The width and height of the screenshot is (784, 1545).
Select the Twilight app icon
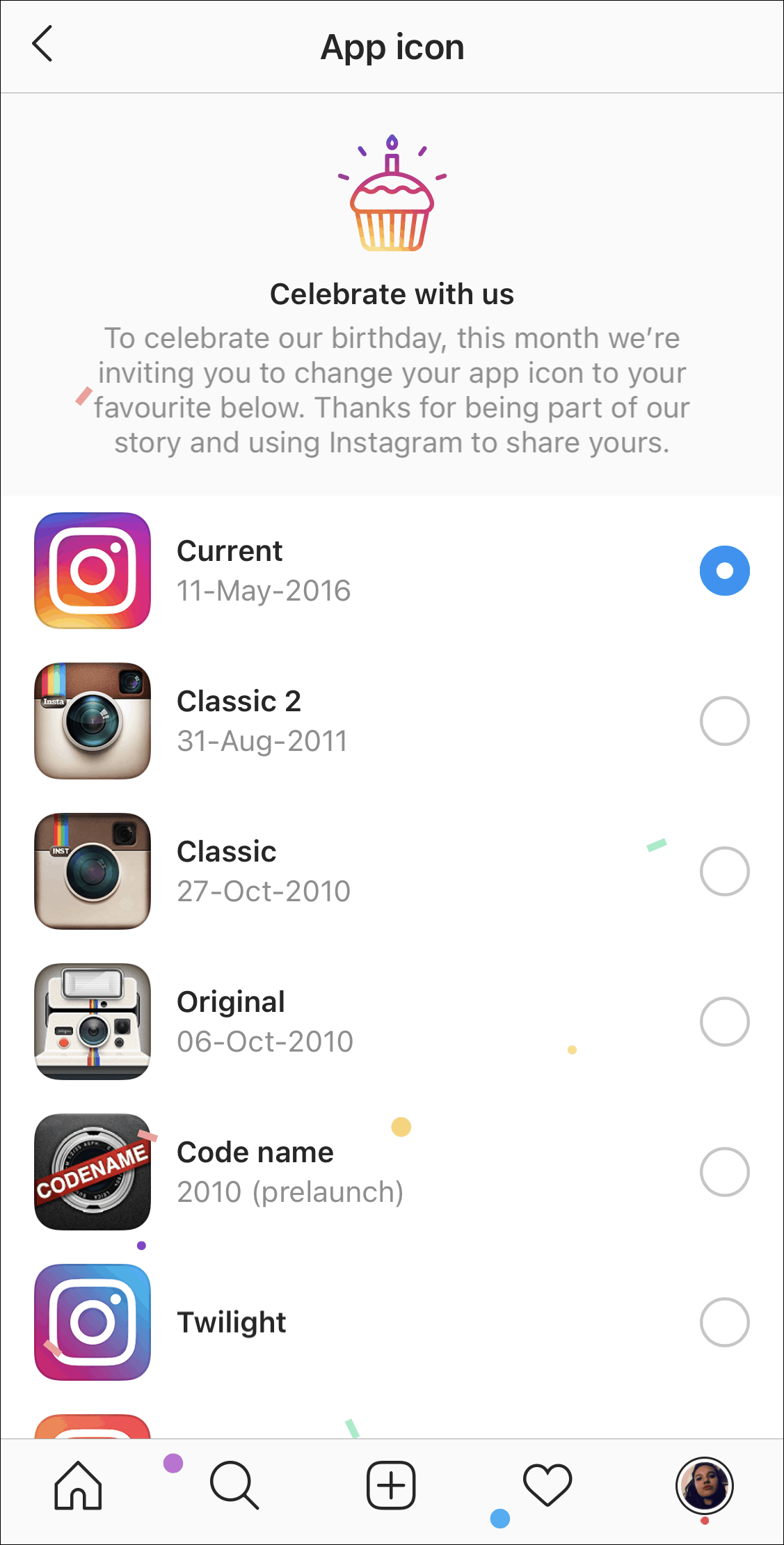[x=724, y=1322]
